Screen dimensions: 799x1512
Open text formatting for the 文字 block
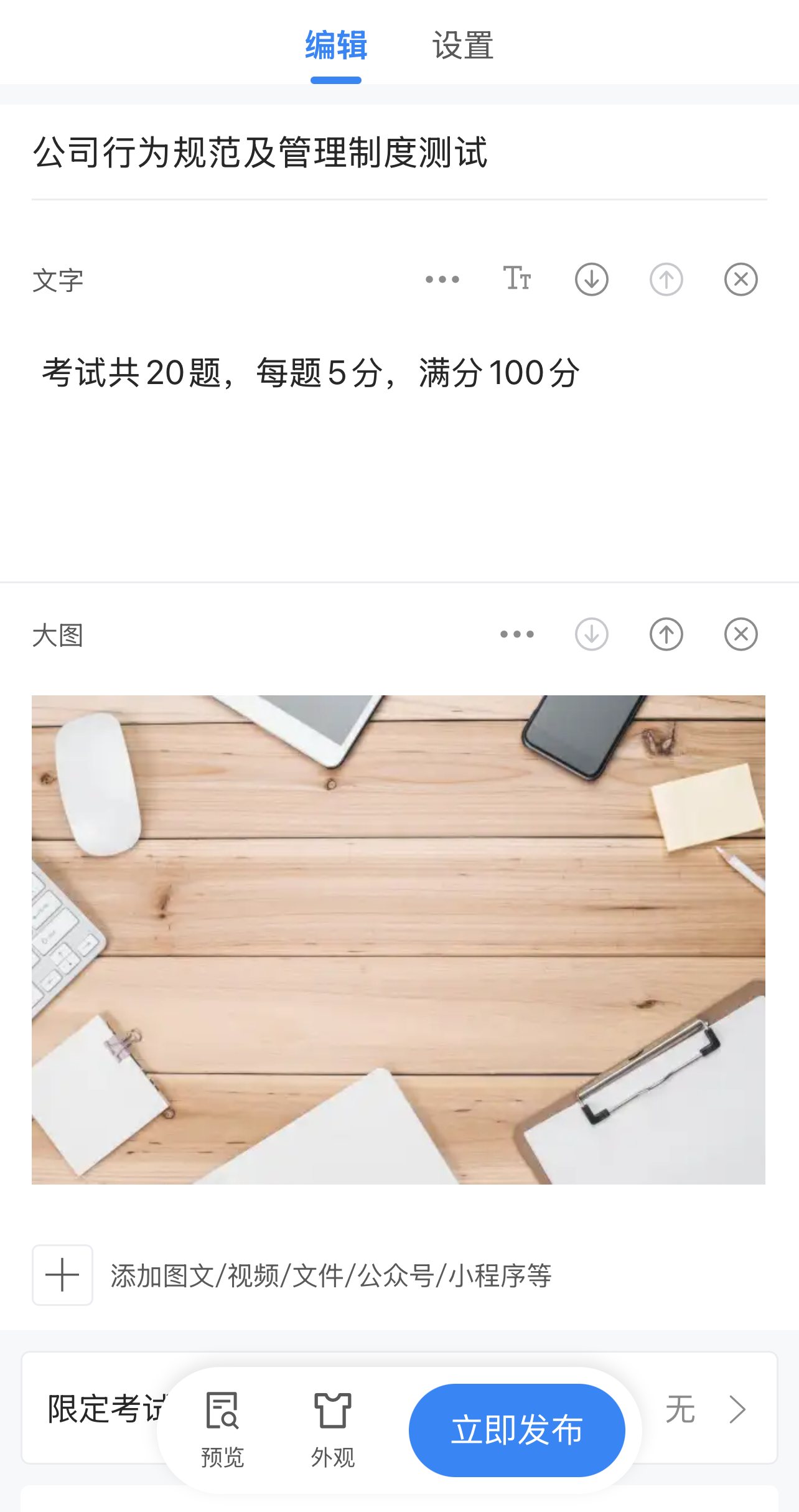tap(517, 279)
